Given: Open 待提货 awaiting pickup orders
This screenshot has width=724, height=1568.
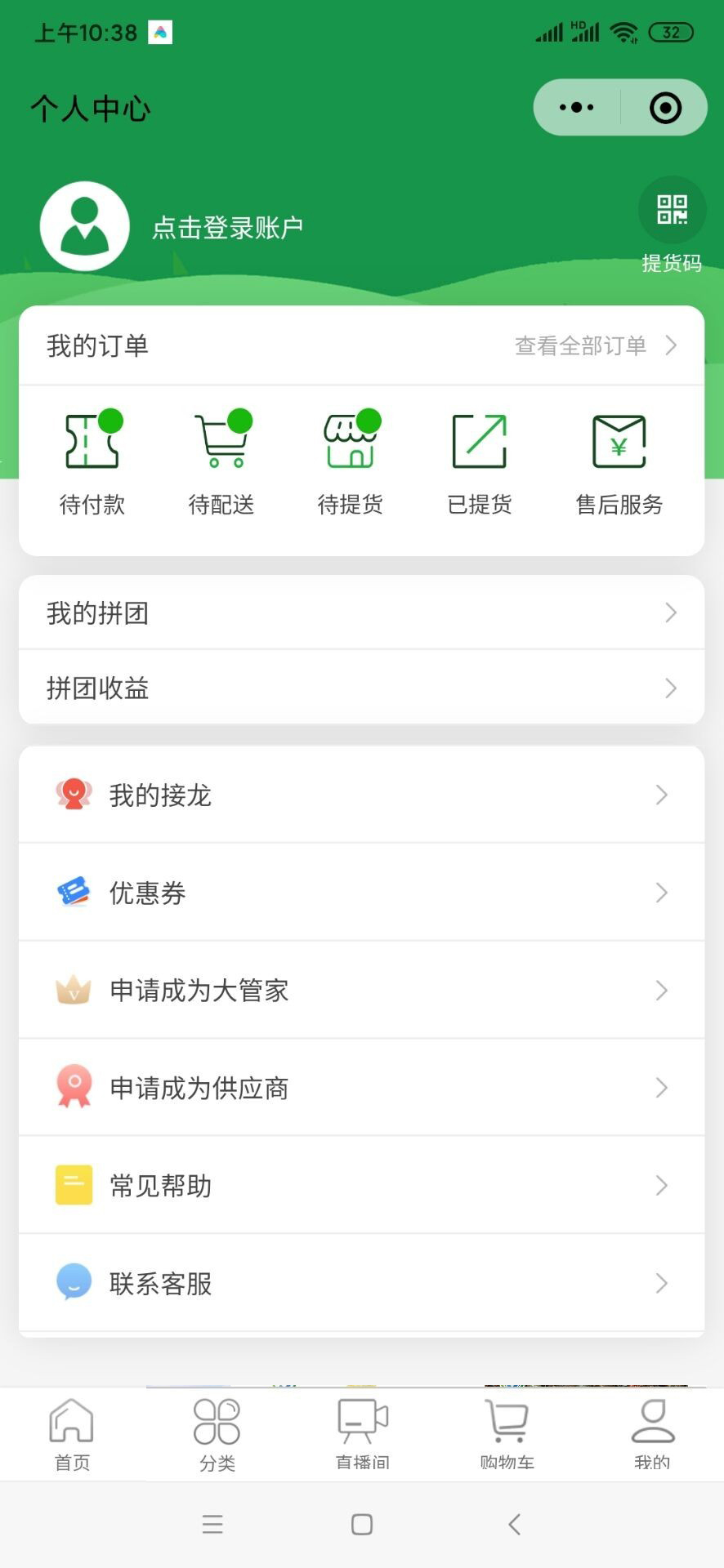Looking at the screenshot, I should (351, 463).
